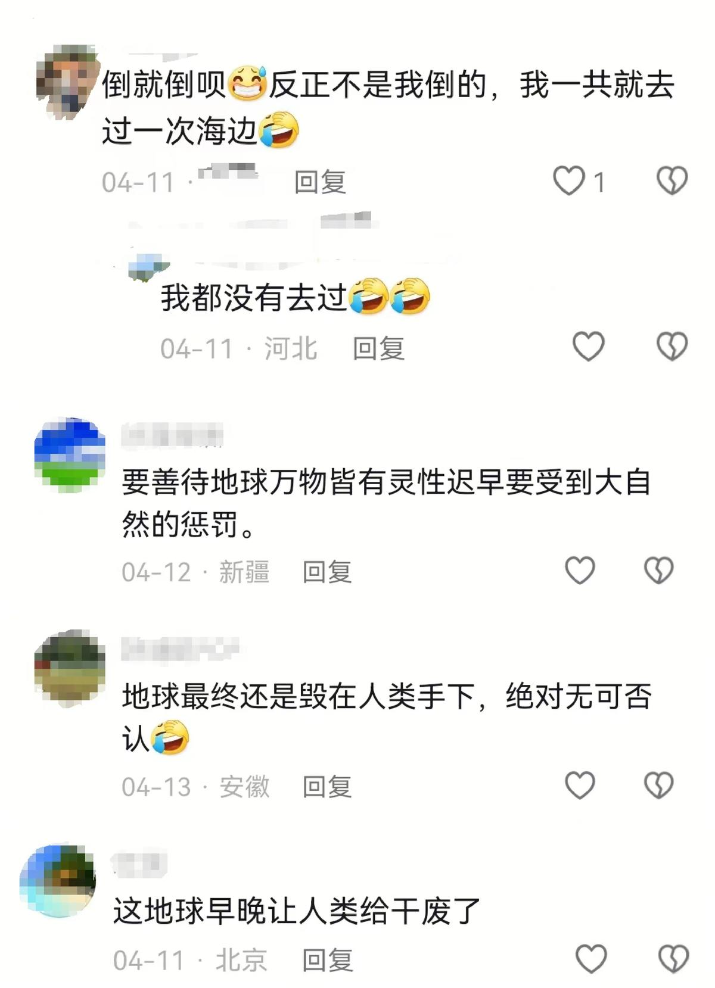The height and width of the screenshot is (988, 715).
Task: Dislike the reply 我都没有去过
Action: [x=671, y=347]
